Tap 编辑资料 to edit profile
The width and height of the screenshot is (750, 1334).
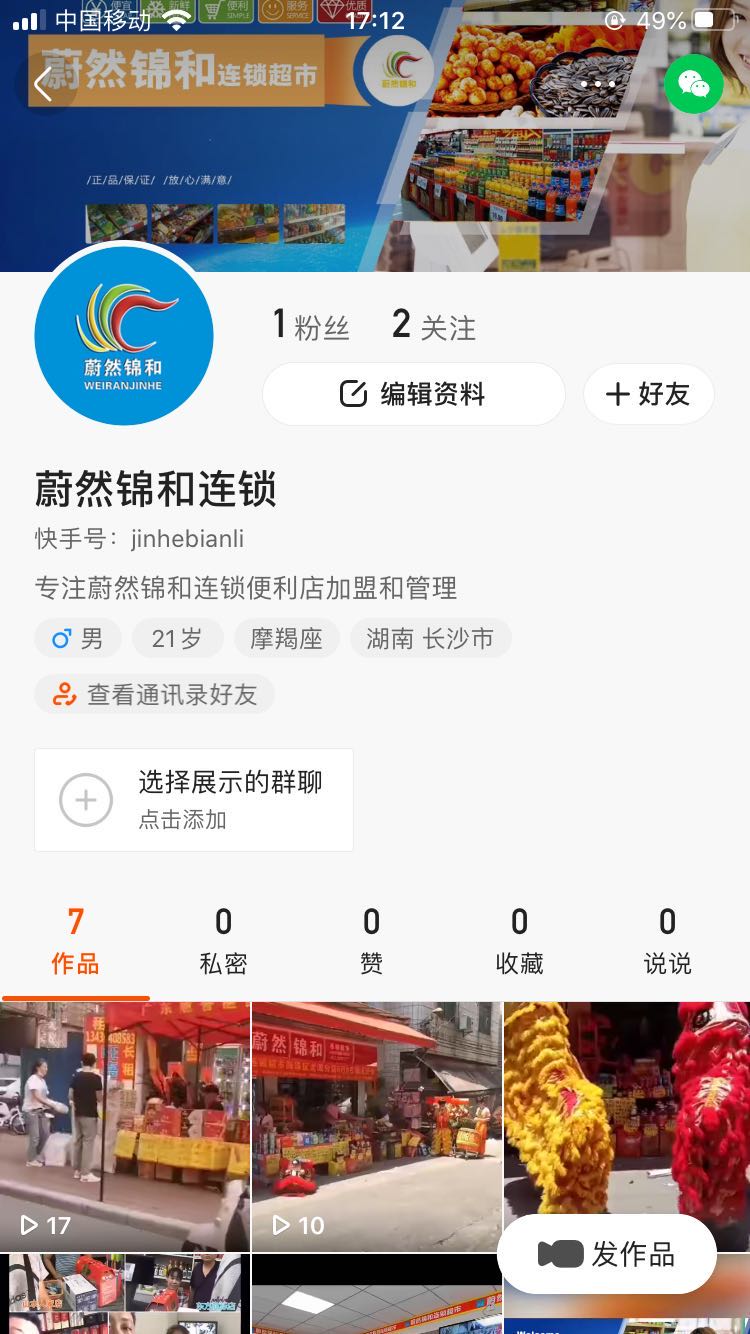(x=413, y=394)
